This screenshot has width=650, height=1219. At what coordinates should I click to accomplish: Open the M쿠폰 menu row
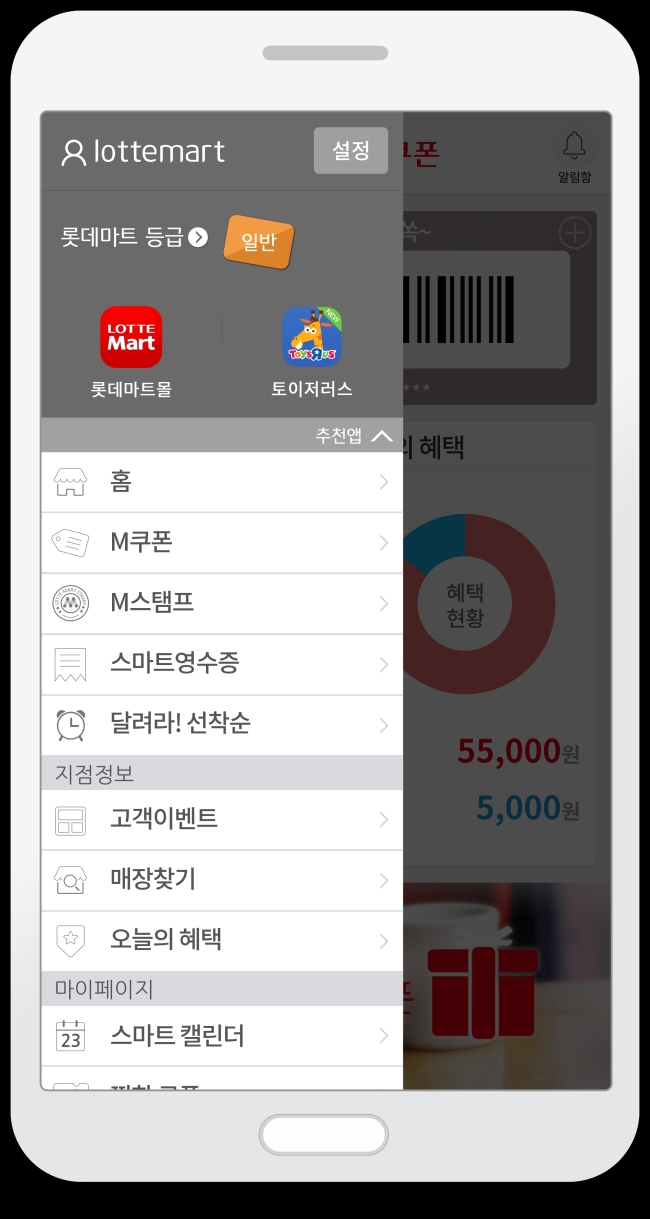point(222,543)
